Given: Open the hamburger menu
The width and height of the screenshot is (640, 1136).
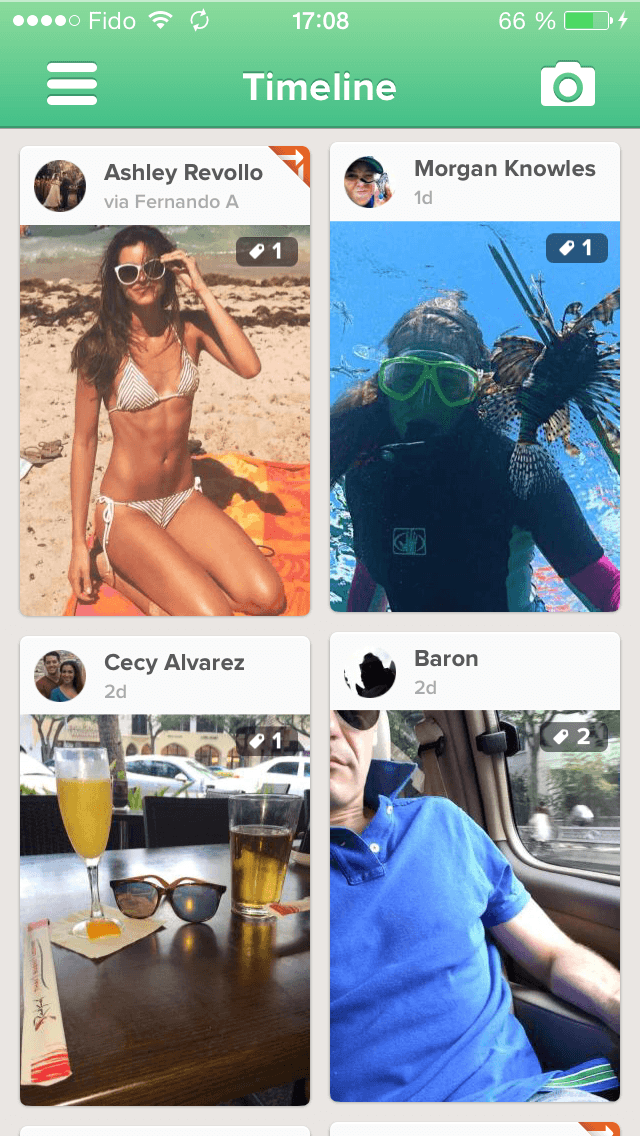Looking at the screenshot, I should [72, 85].
